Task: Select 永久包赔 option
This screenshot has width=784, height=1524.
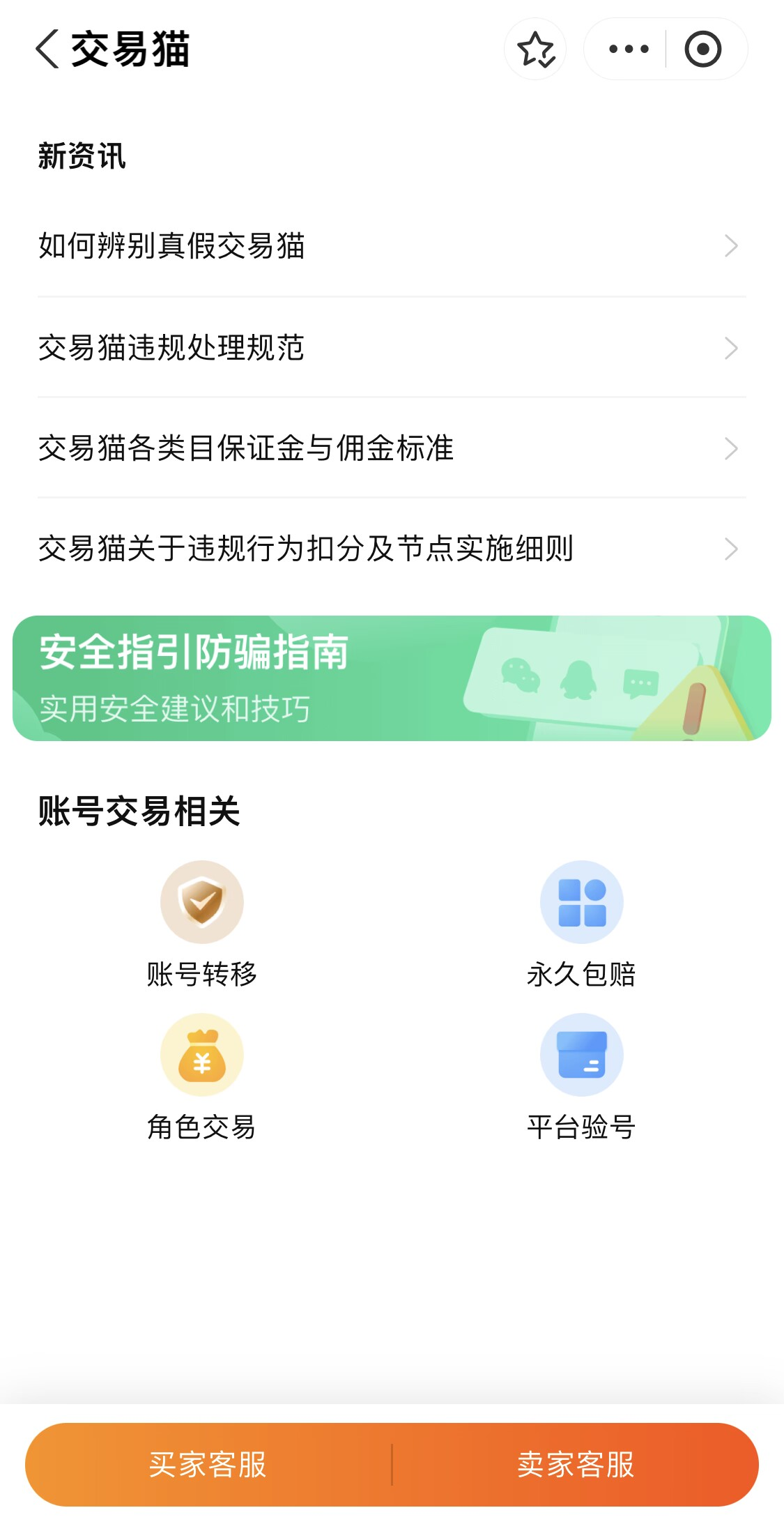Action: click(x=581, y=924)
